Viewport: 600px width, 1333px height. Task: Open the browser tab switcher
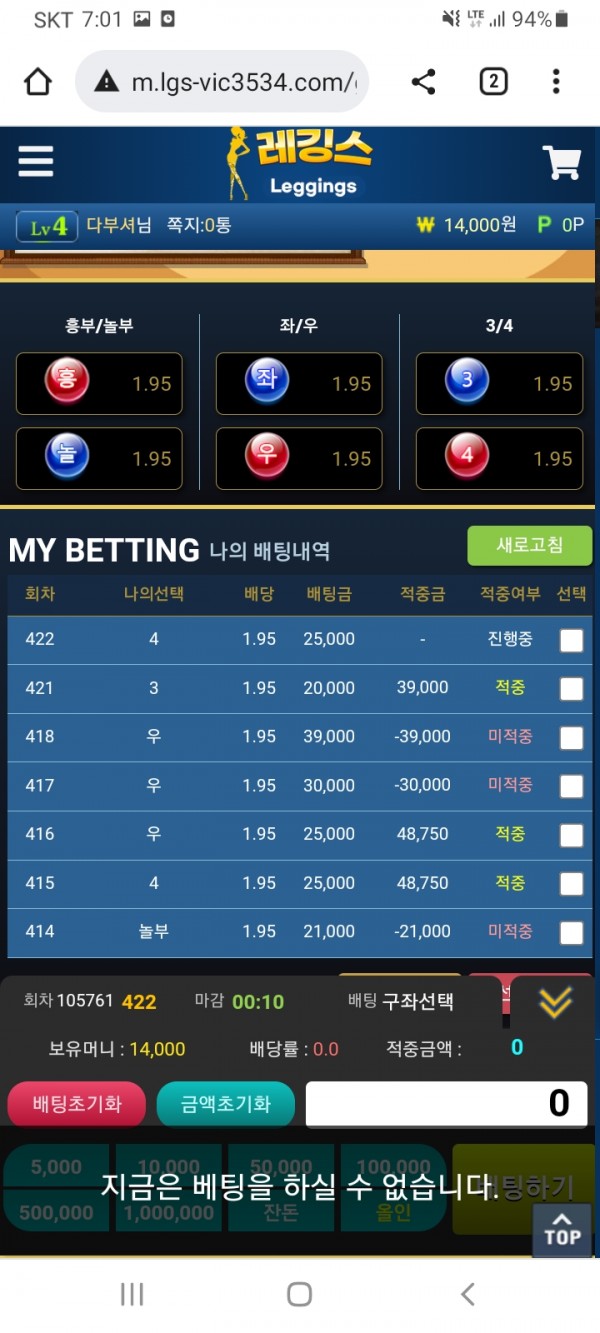[493, 82]
